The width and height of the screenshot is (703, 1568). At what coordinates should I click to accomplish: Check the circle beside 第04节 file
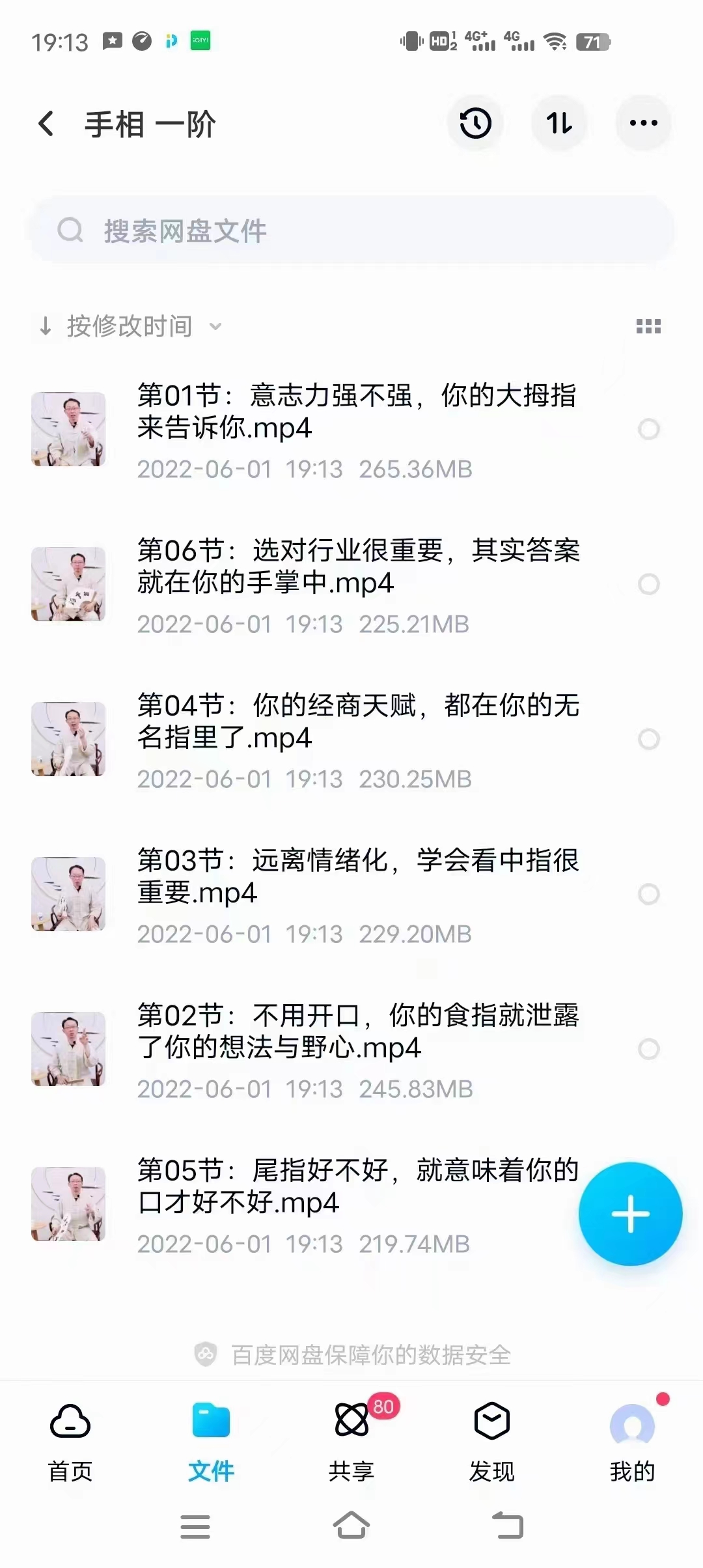(x=650, y=740)
